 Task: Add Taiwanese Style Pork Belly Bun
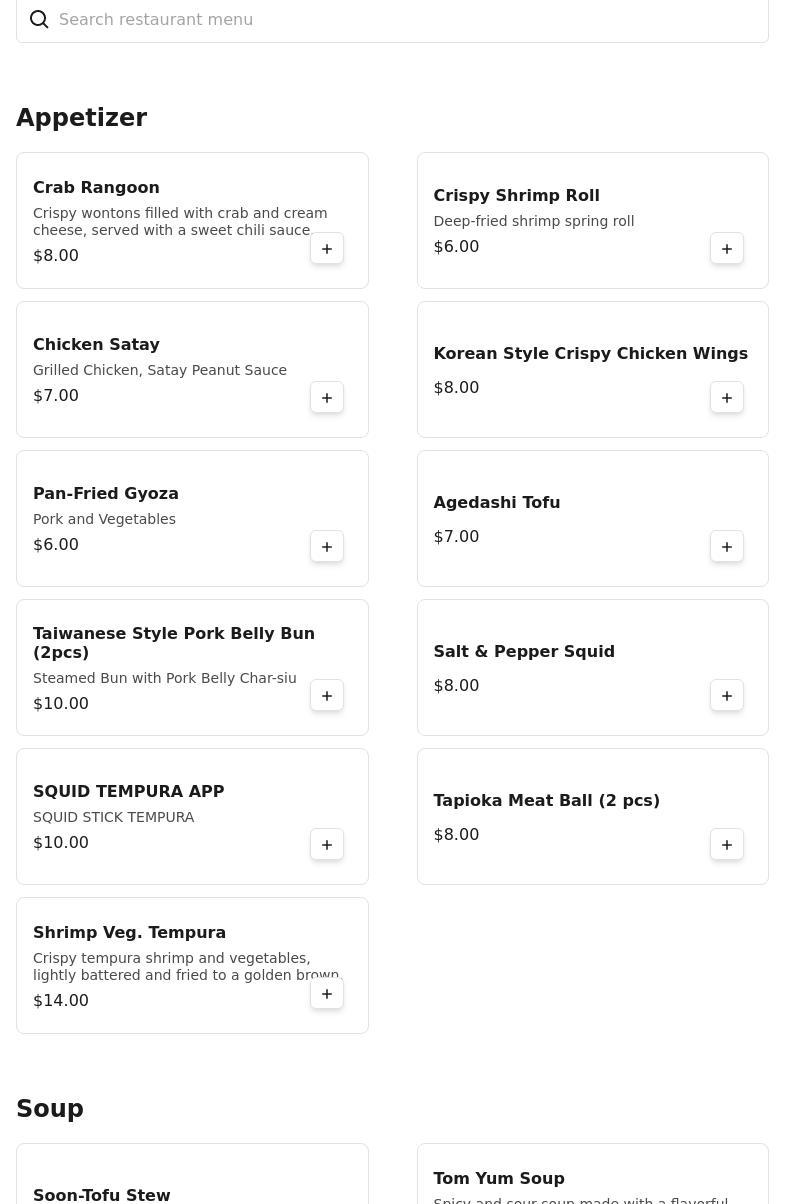point(327,696)
